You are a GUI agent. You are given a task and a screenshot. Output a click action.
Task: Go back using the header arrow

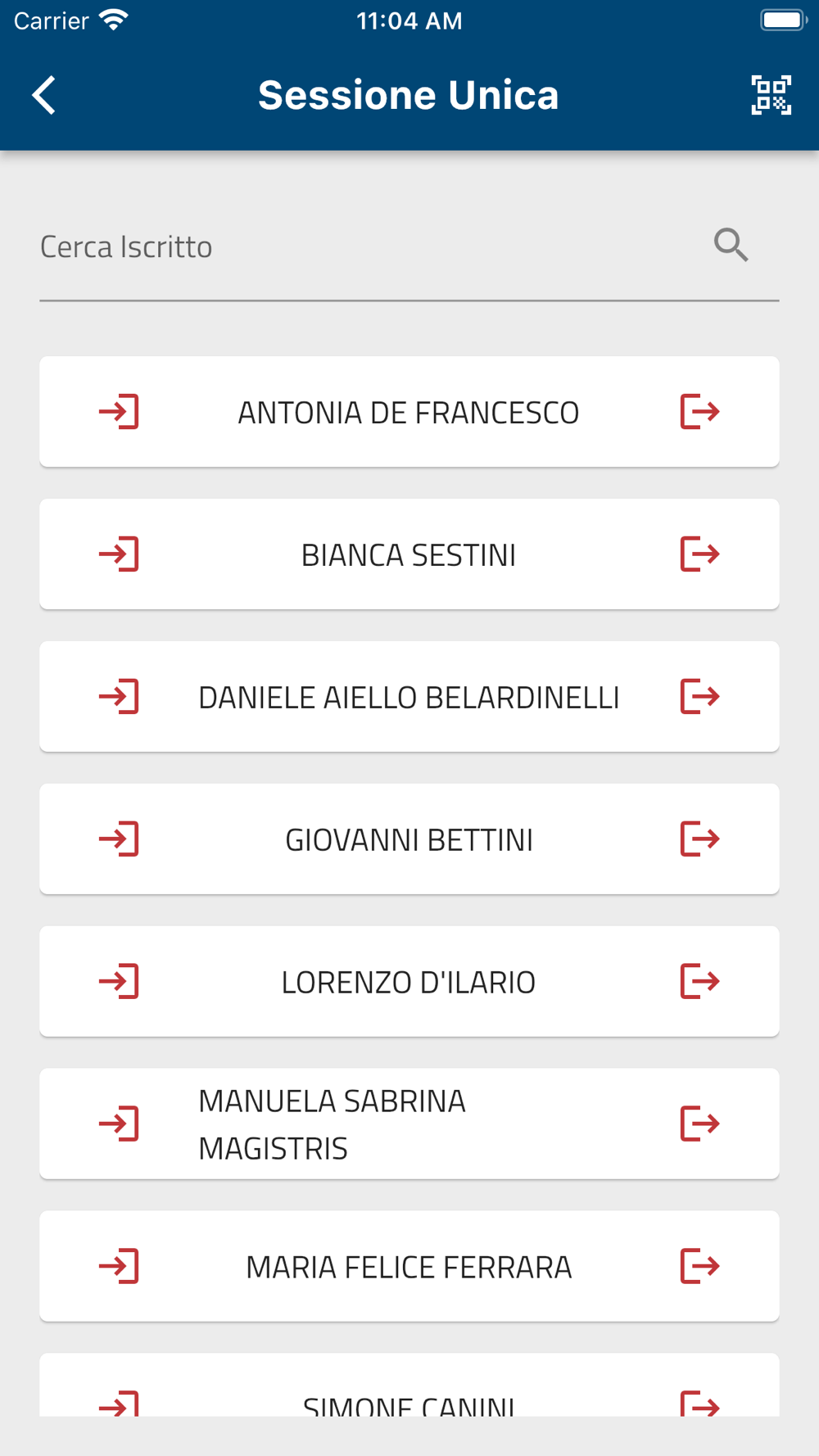[x=44, y=95]
